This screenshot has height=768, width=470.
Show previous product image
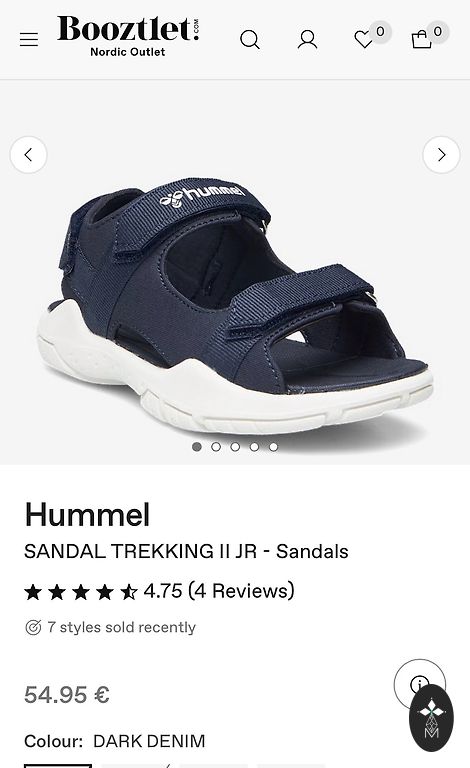click(x=28, y=155)
